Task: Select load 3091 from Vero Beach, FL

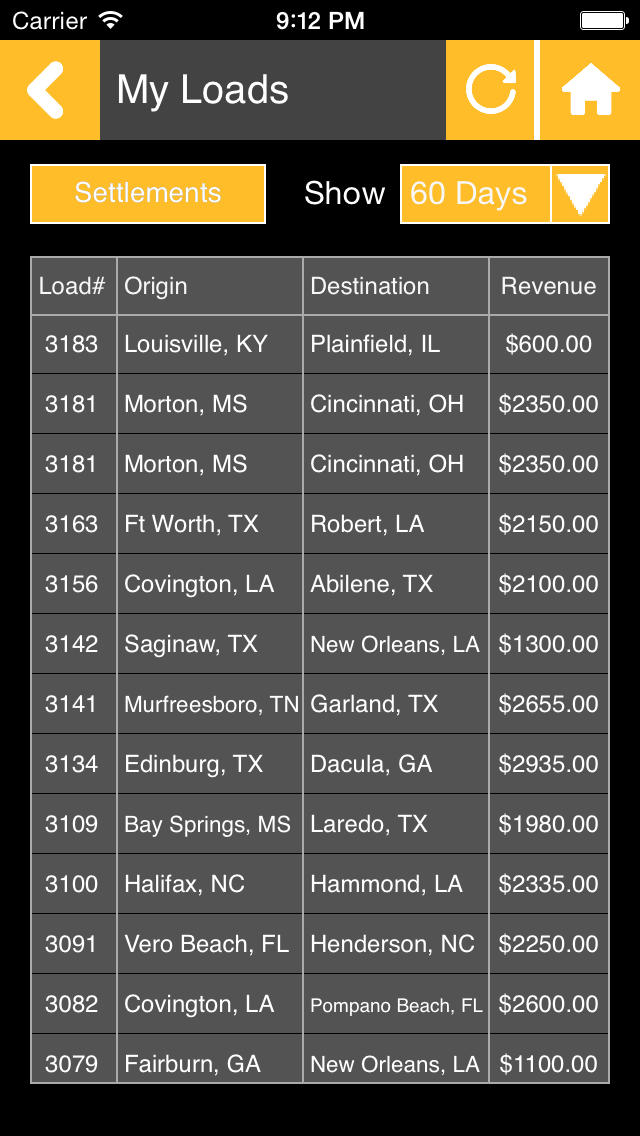Action: (x=320, y=944)
